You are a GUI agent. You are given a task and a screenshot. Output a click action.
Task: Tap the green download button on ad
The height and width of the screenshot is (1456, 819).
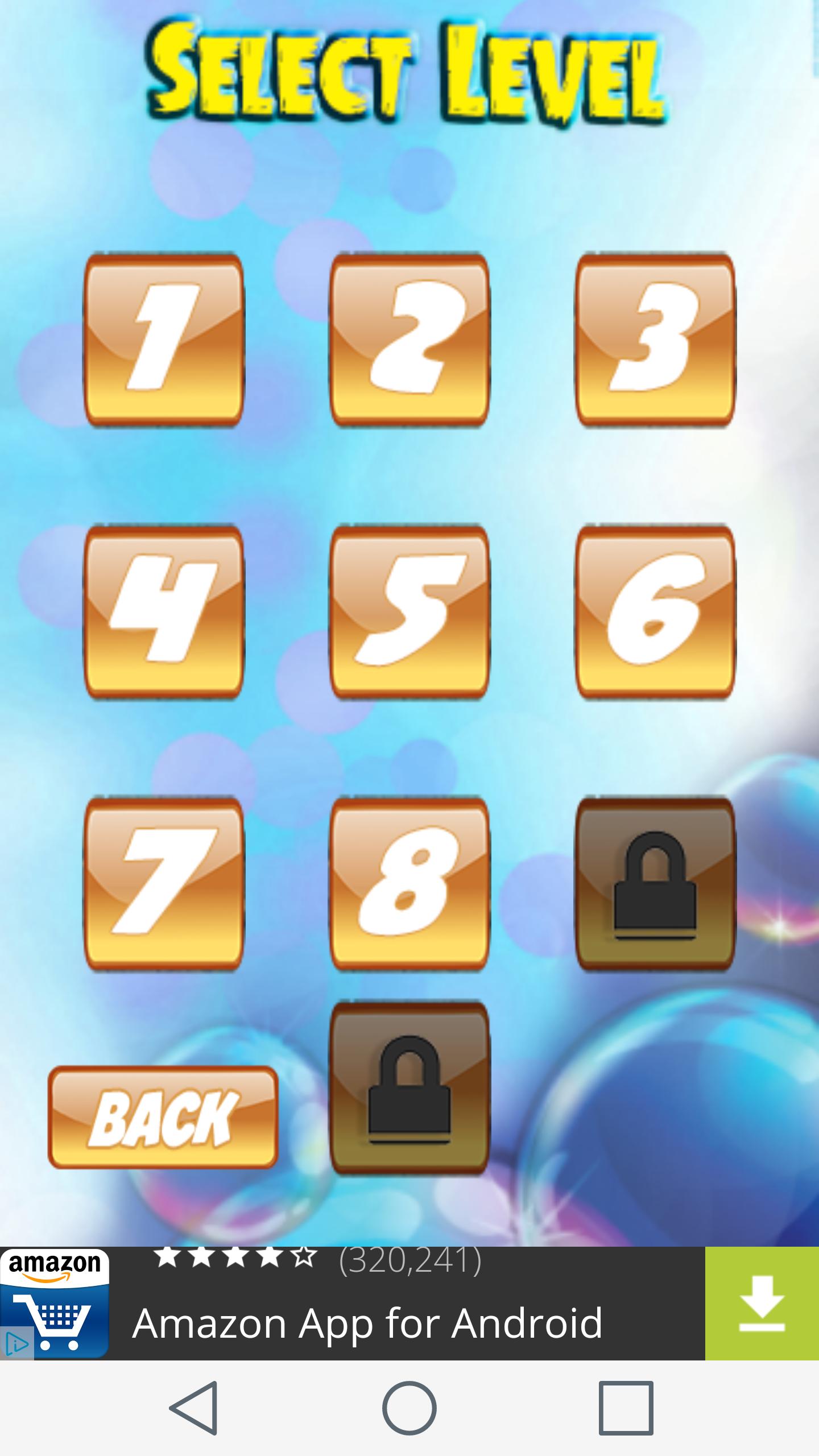point(762,1303)
